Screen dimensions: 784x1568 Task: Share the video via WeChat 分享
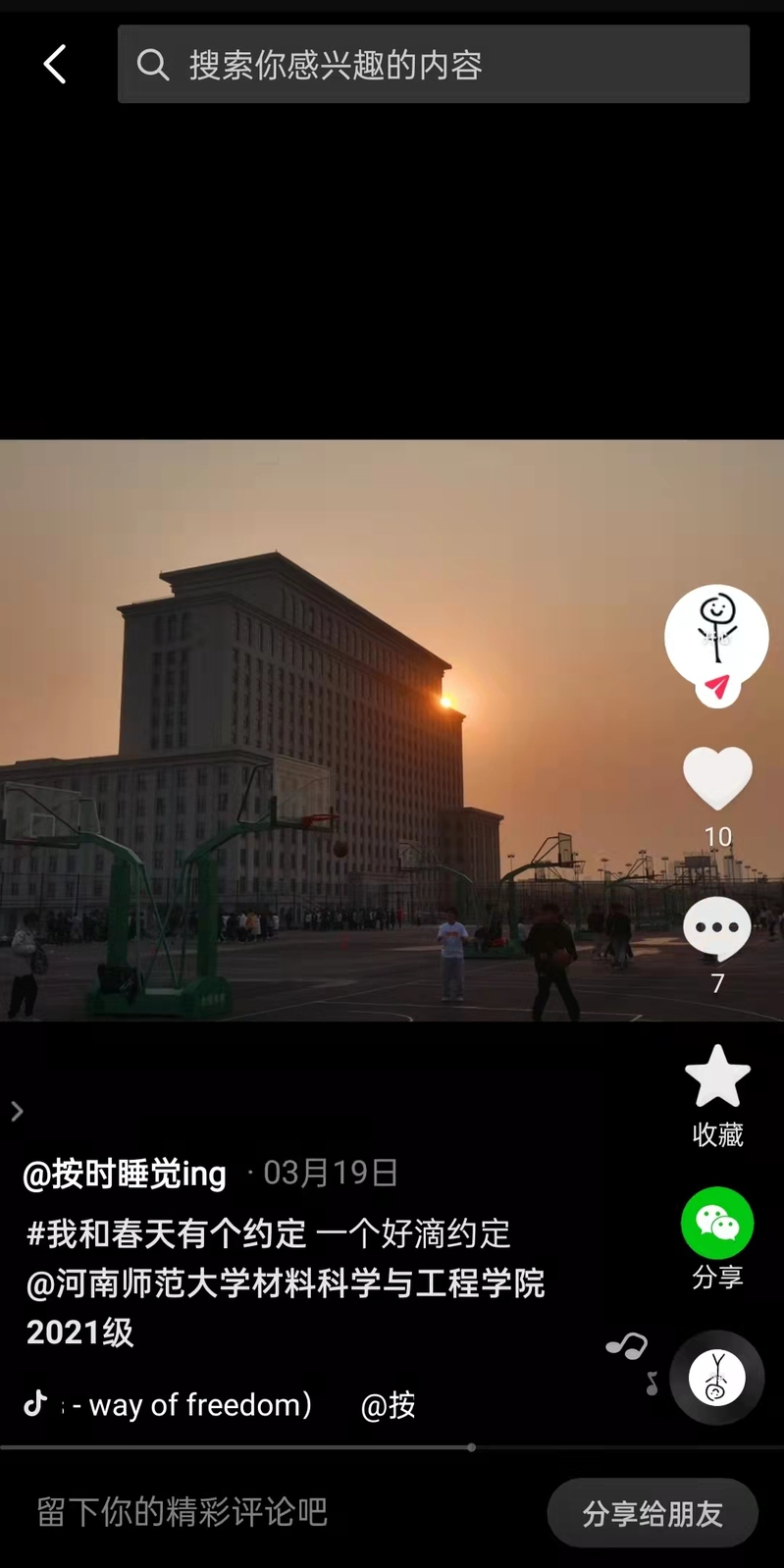click(717, 1224)
